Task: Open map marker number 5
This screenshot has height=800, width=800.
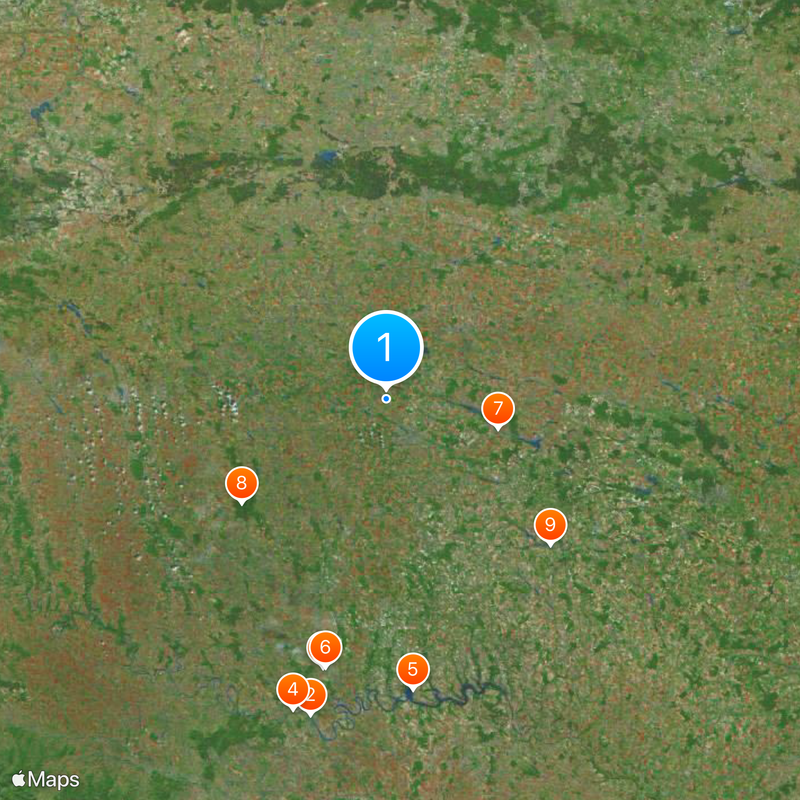Action: (413, 669)
